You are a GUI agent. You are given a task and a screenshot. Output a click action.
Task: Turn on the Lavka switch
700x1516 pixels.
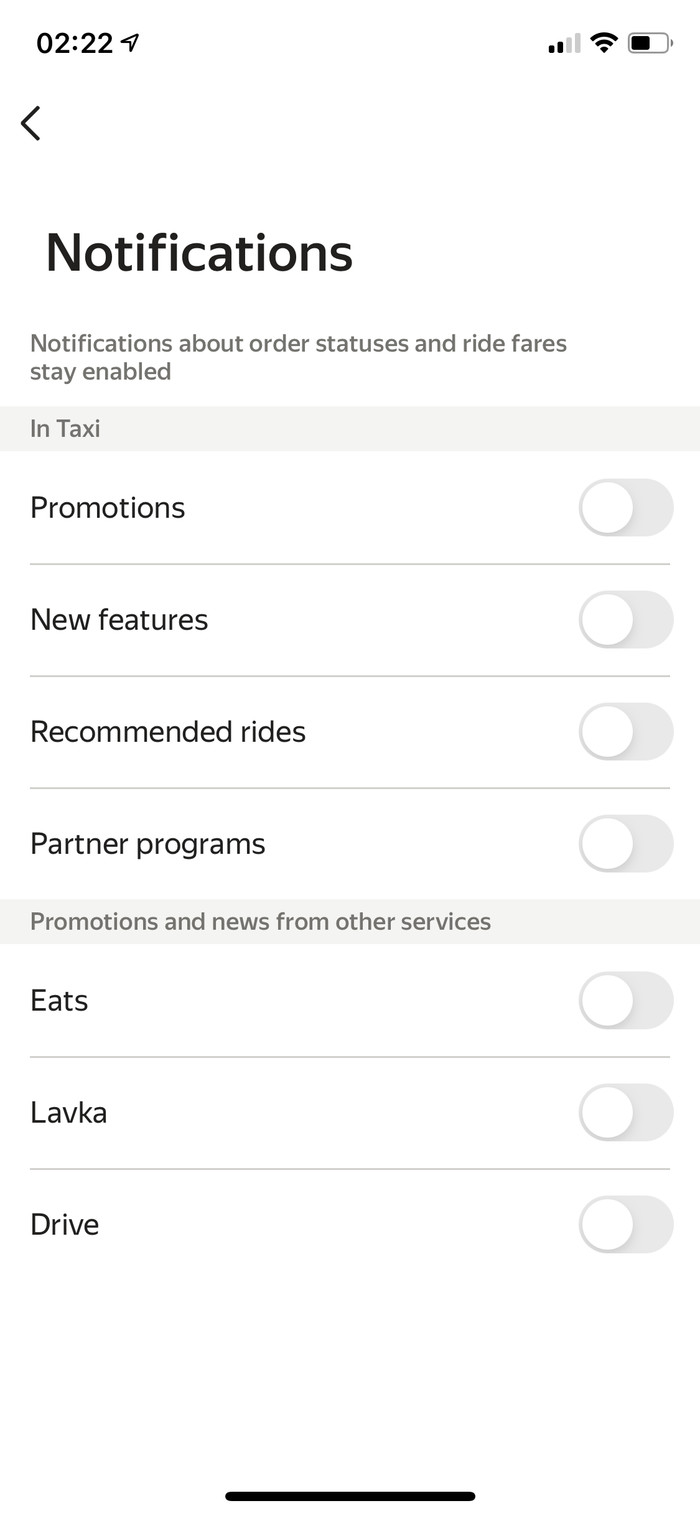[625, 1112]
